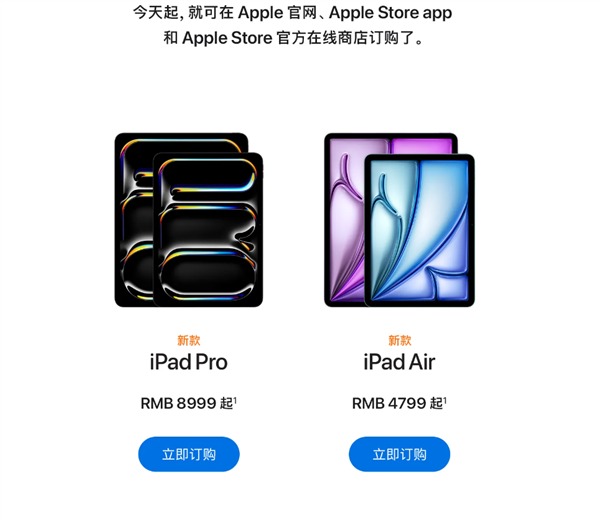Order the new iPad Pro now
The height and width of the screenshot is (521, 600).
pos(189,454)
